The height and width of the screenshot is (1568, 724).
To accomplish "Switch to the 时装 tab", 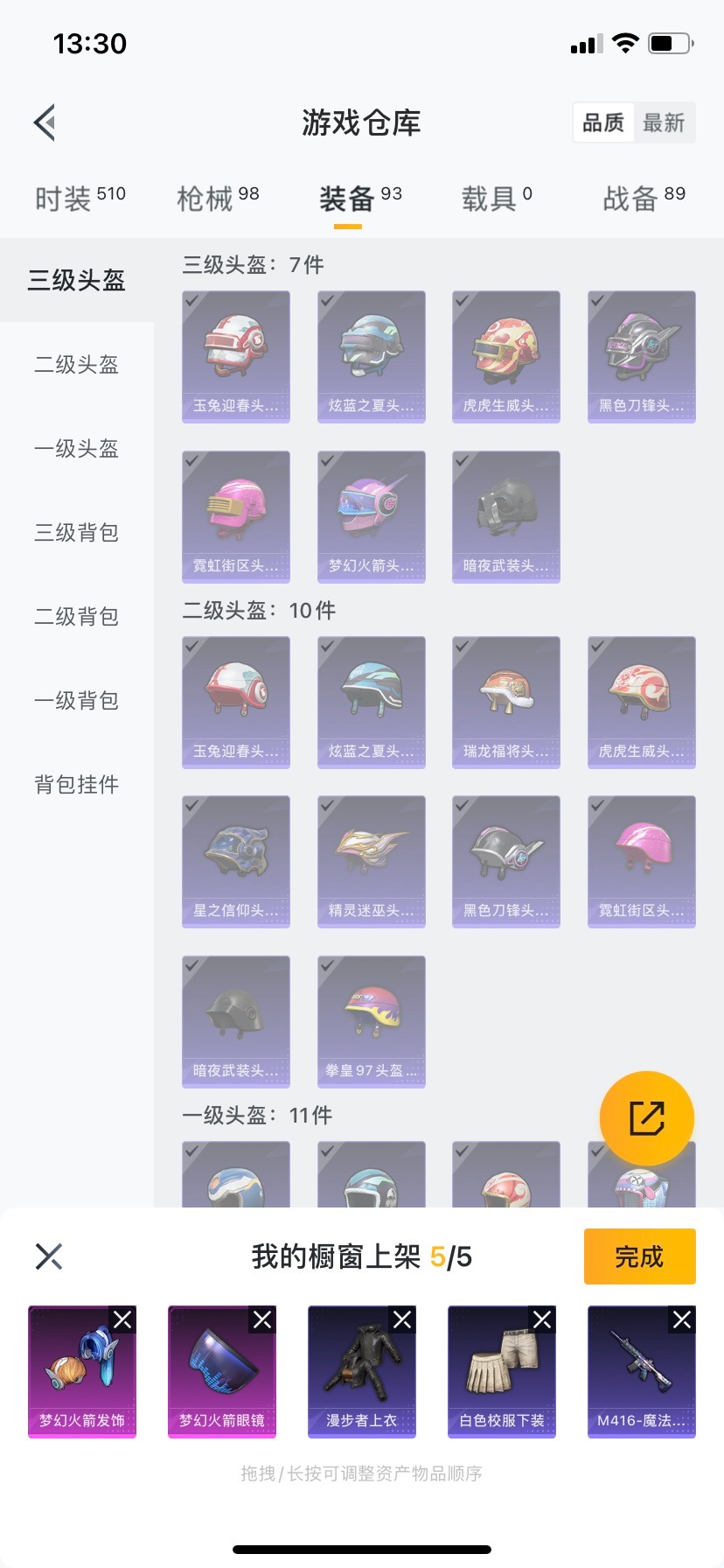I will (80, 199).
